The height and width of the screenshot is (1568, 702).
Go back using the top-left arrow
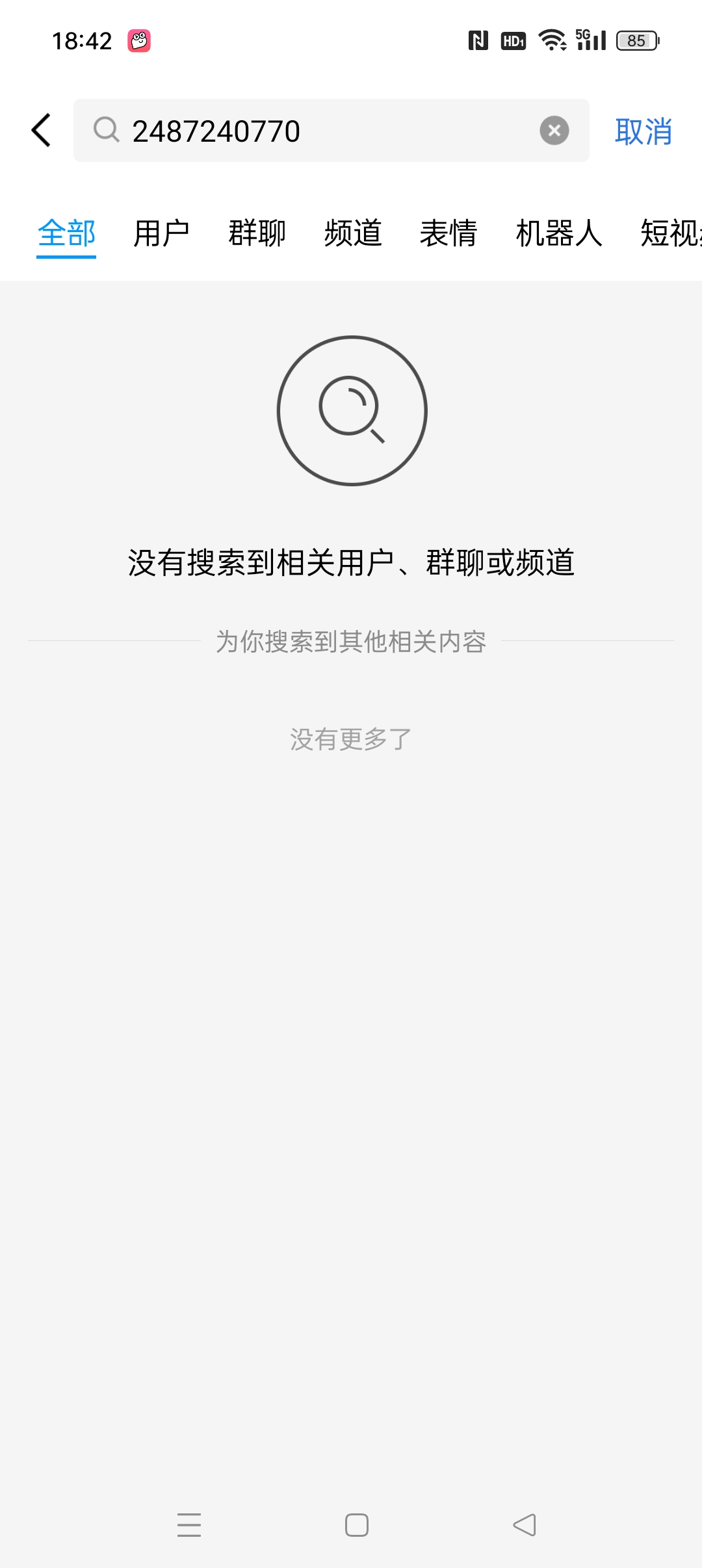(x=42, y=131)
